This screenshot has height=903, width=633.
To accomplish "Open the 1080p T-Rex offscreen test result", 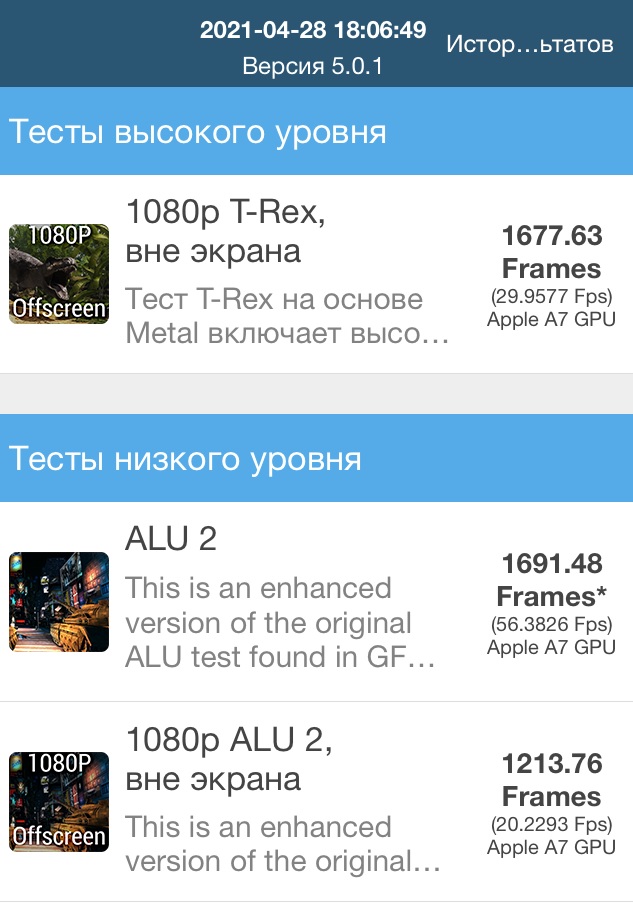I will tap(316, 274).
